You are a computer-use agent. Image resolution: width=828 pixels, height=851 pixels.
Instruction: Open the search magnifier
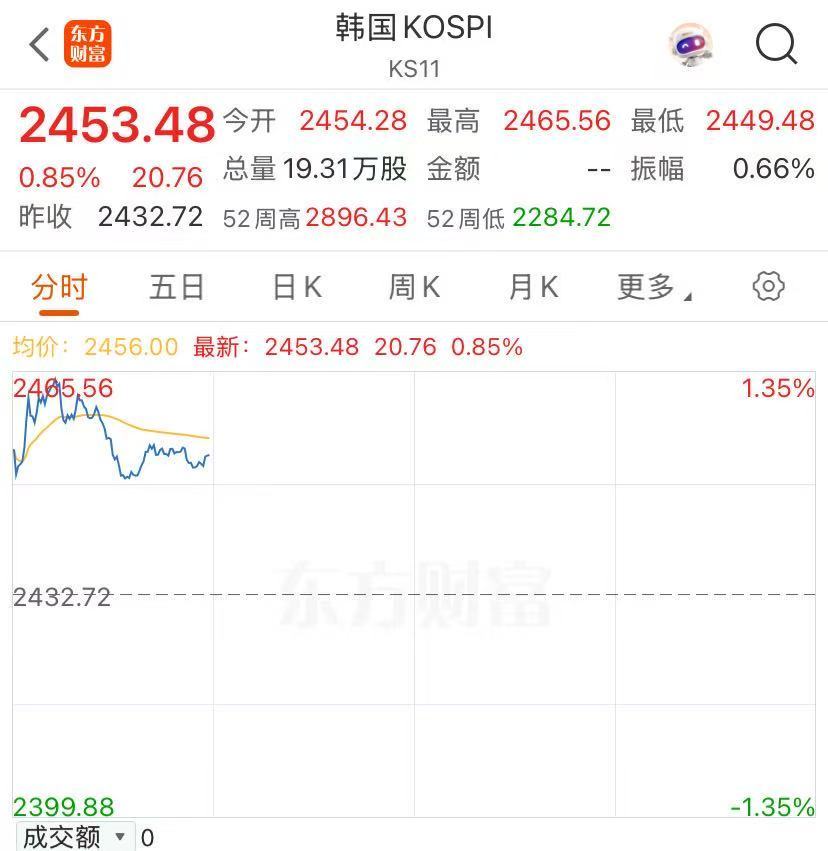[776, 44]
